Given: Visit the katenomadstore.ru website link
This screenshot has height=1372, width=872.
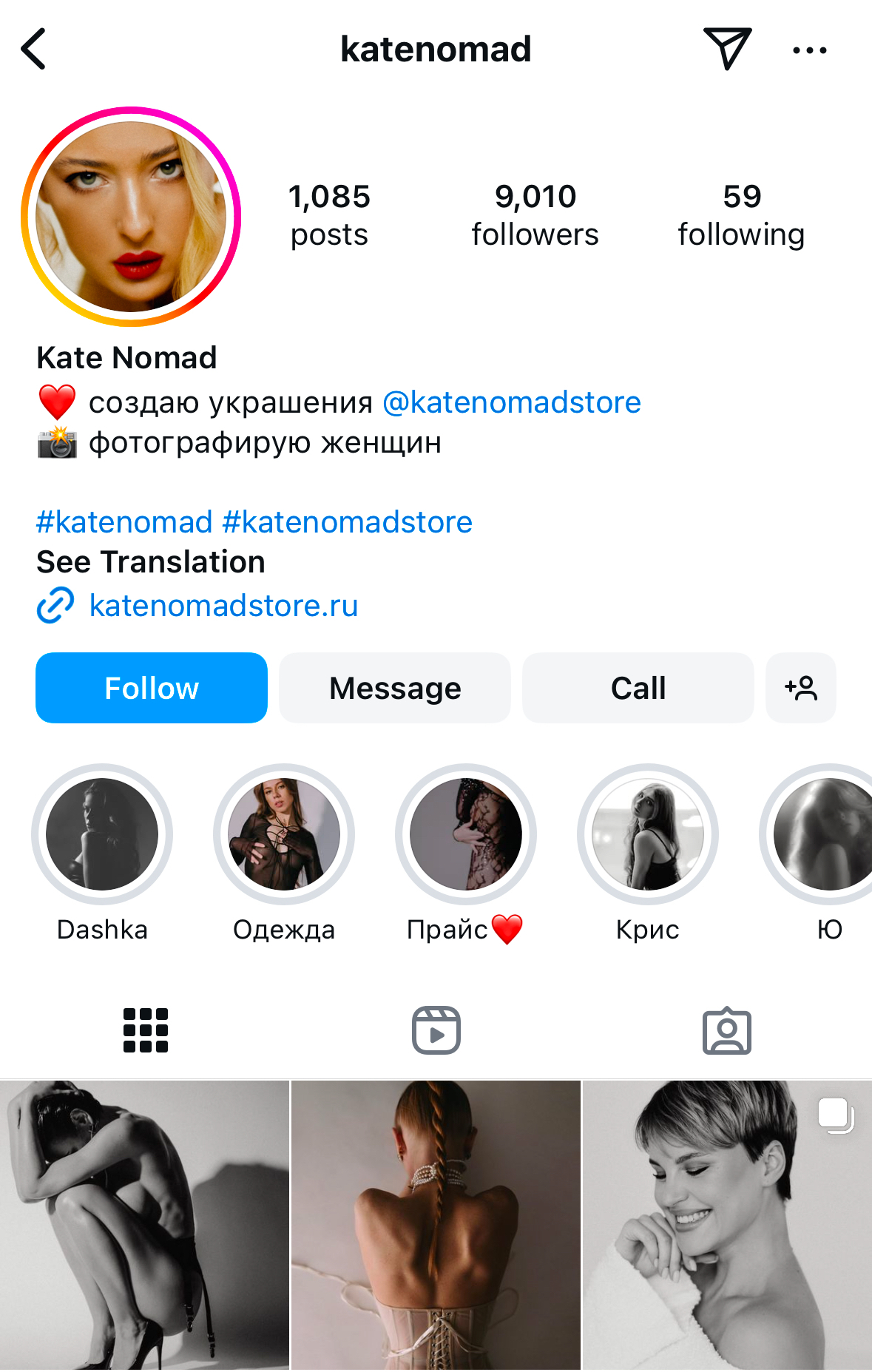Looking at the screenshot, I should tap(223, 606).
